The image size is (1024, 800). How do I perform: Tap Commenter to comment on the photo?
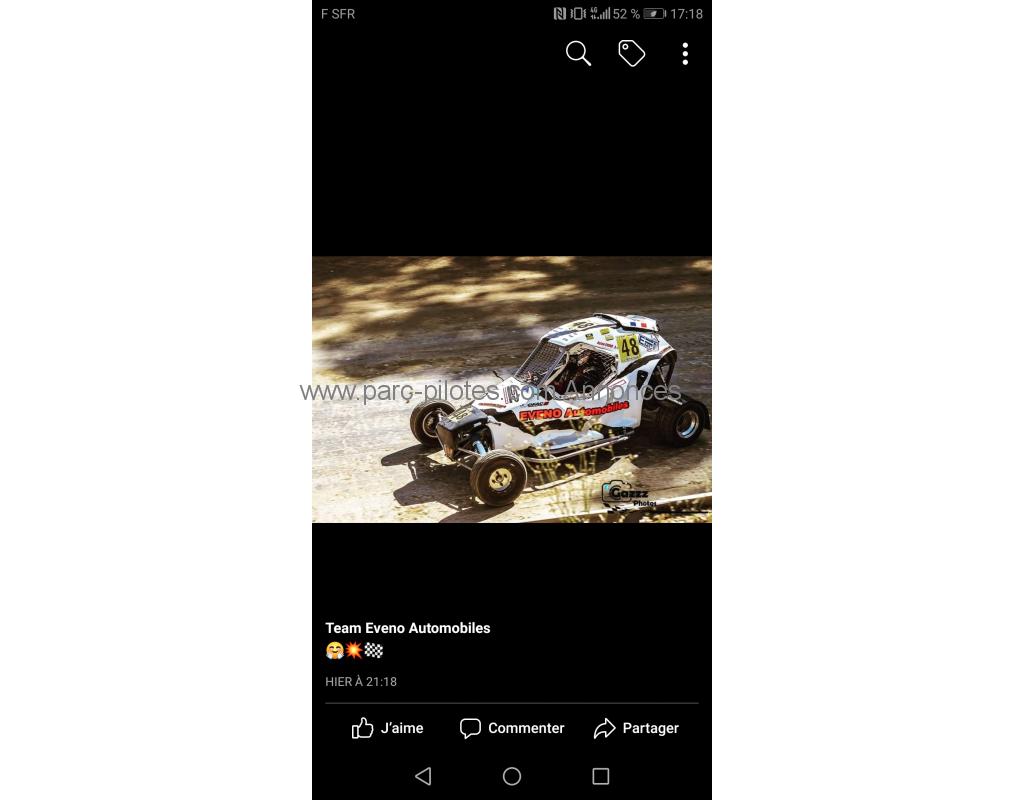(x=512, y=728)
